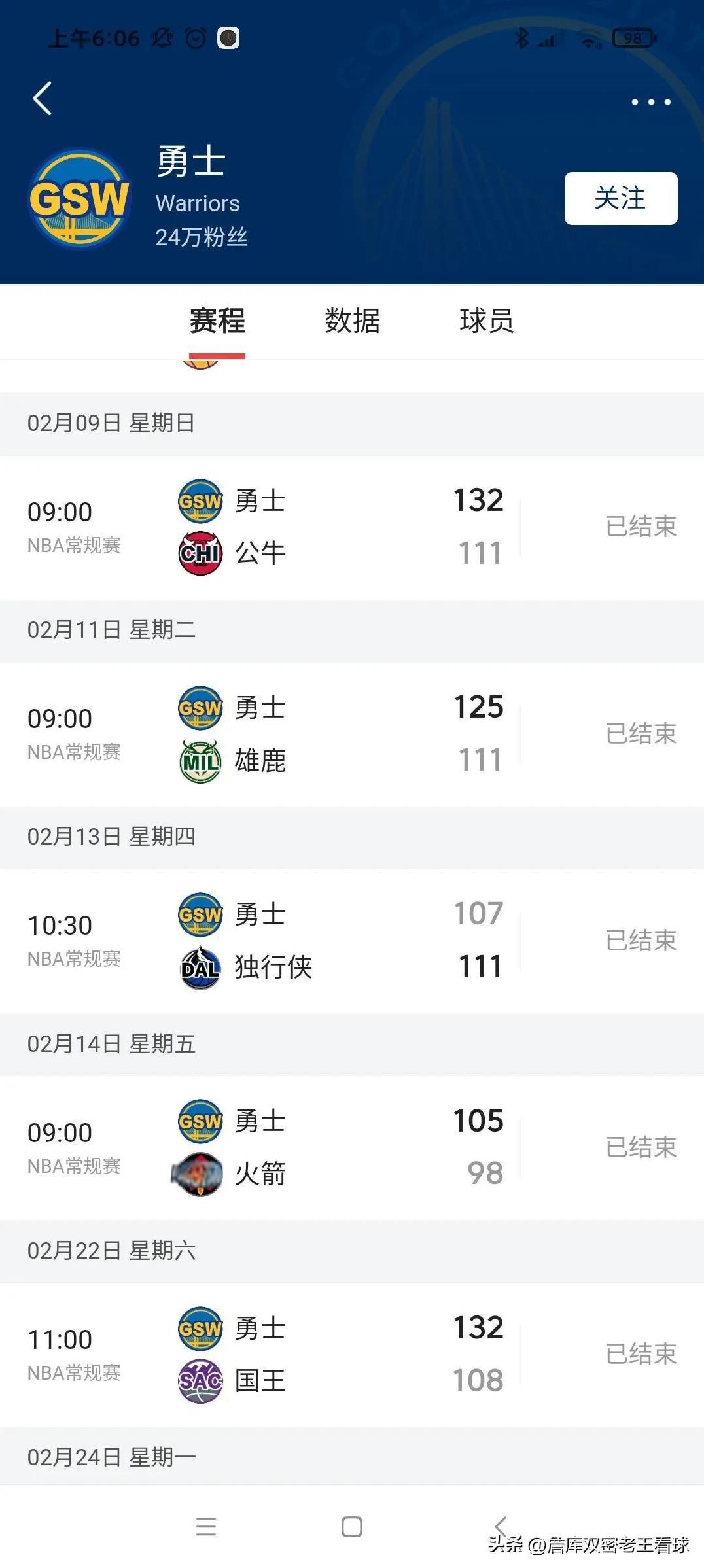Go back using the top-left arrow
The image size is (704, 1568).
pos(43,99)
